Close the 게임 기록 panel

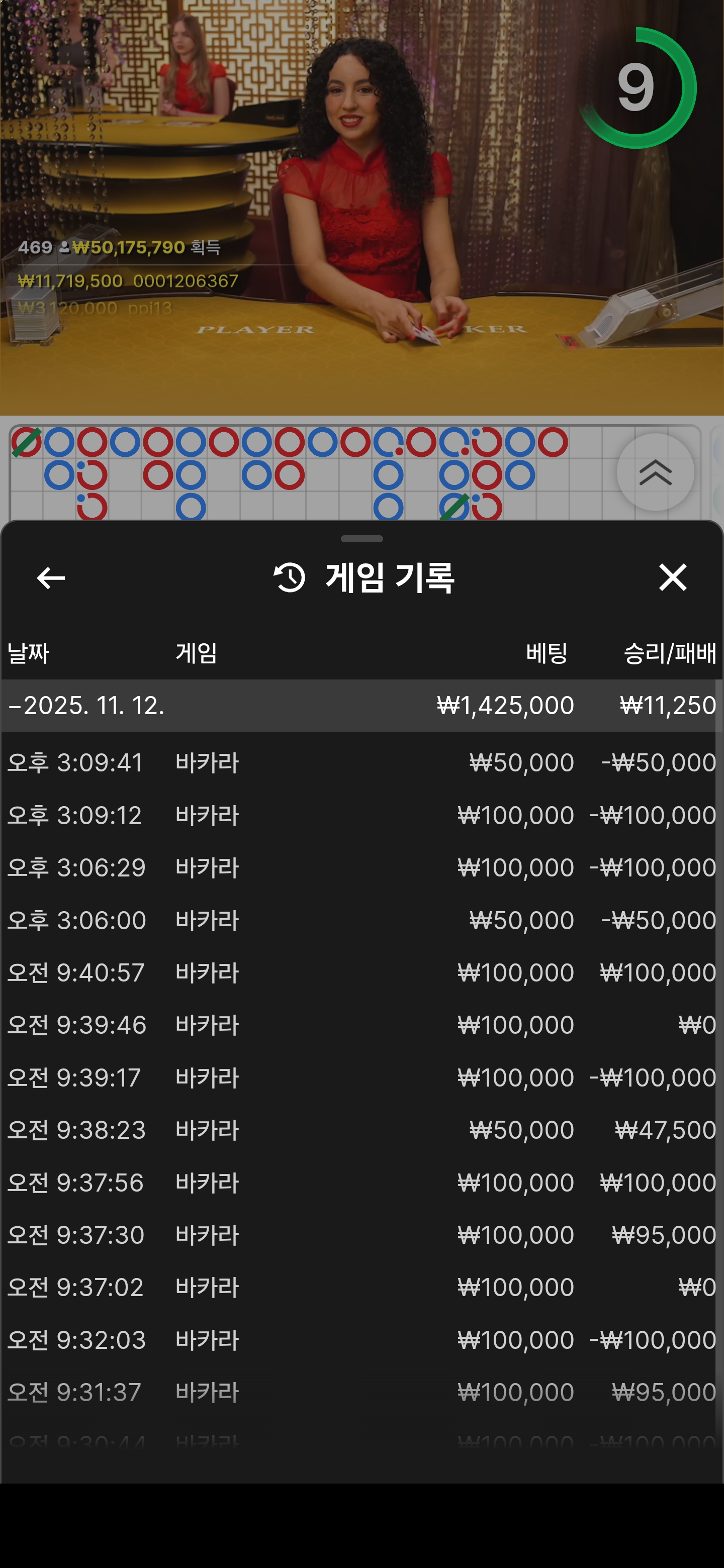[672, 577]
